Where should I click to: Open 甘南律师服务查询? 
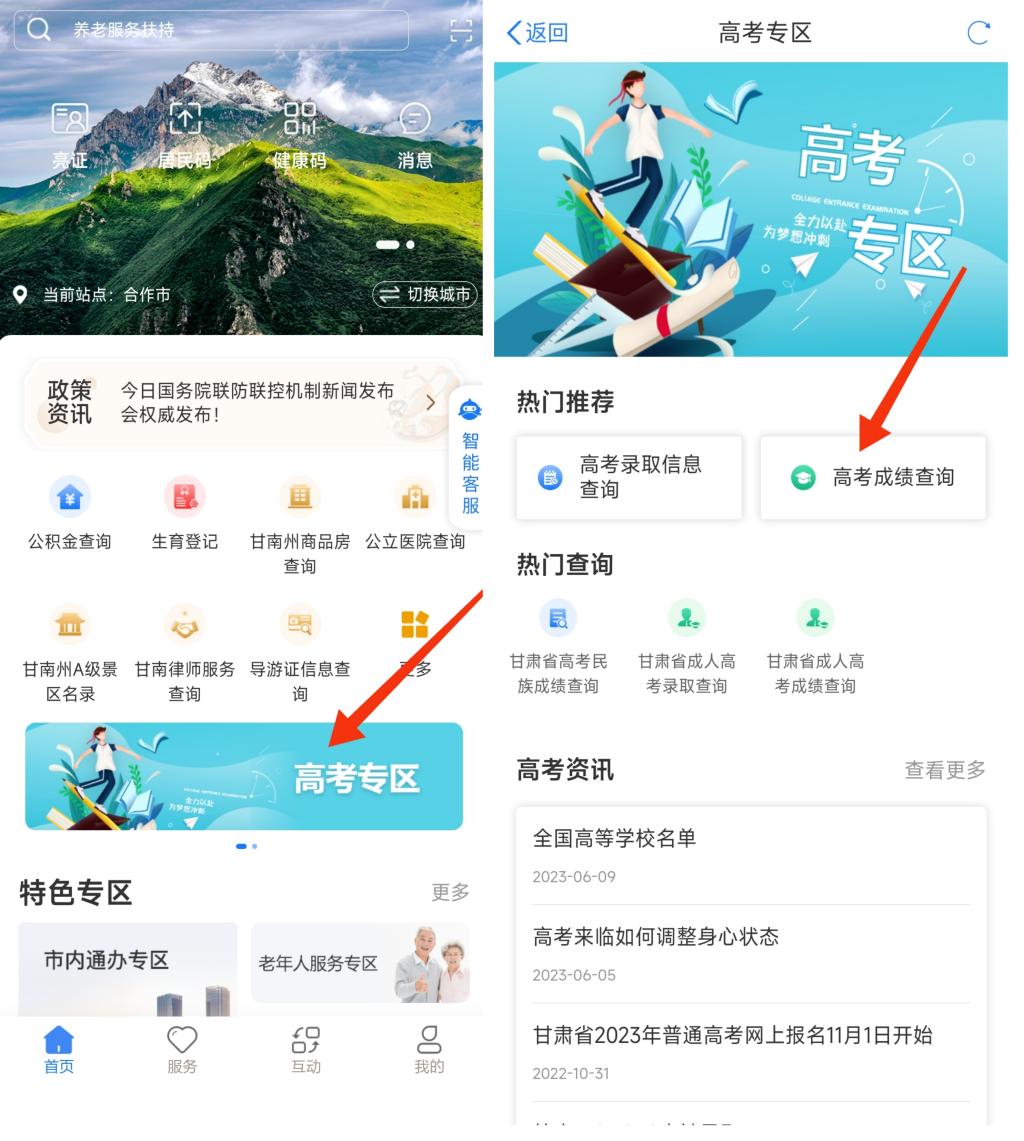184,647
